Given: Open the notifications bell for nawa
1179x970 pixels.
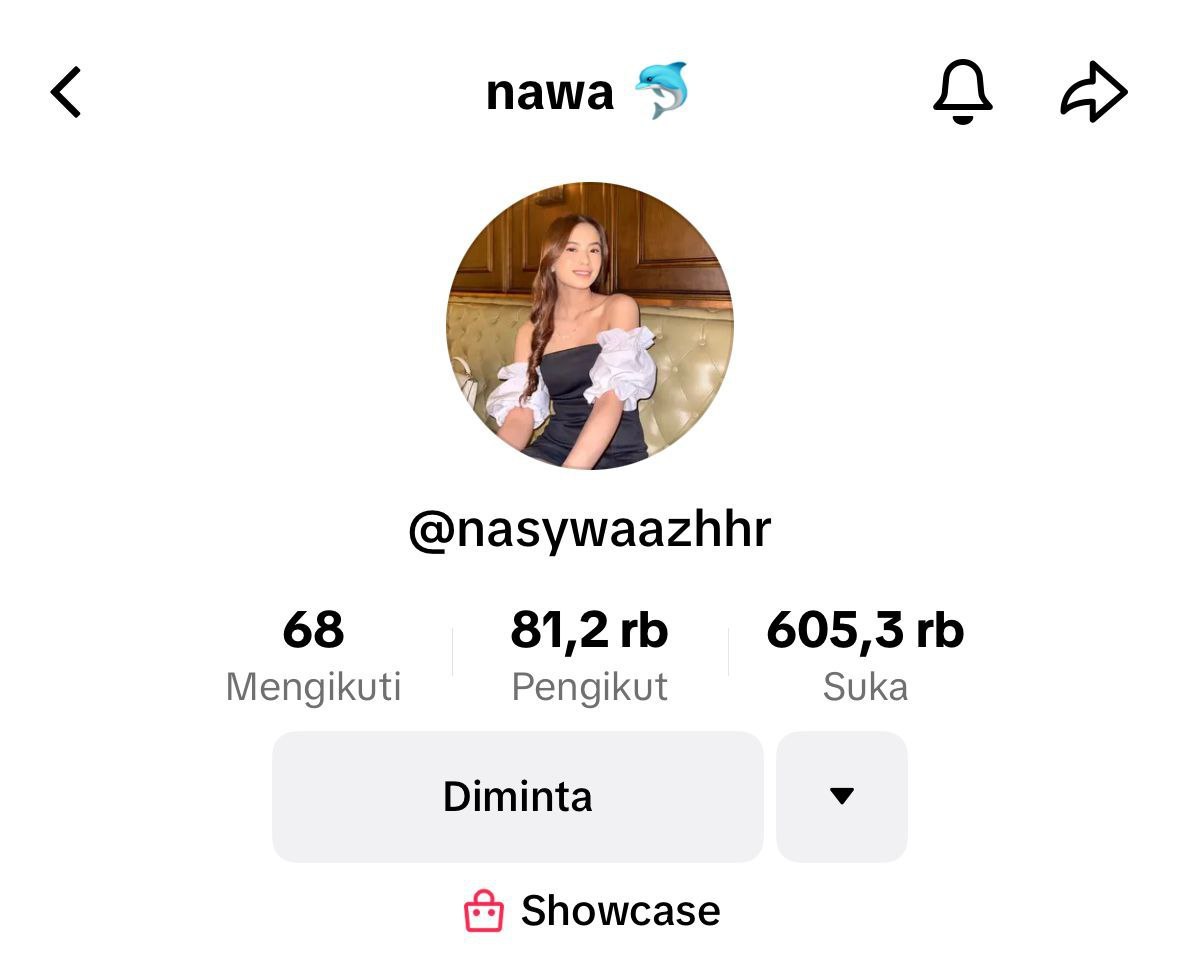Looking at the screenshot, I should pos(962,92).
